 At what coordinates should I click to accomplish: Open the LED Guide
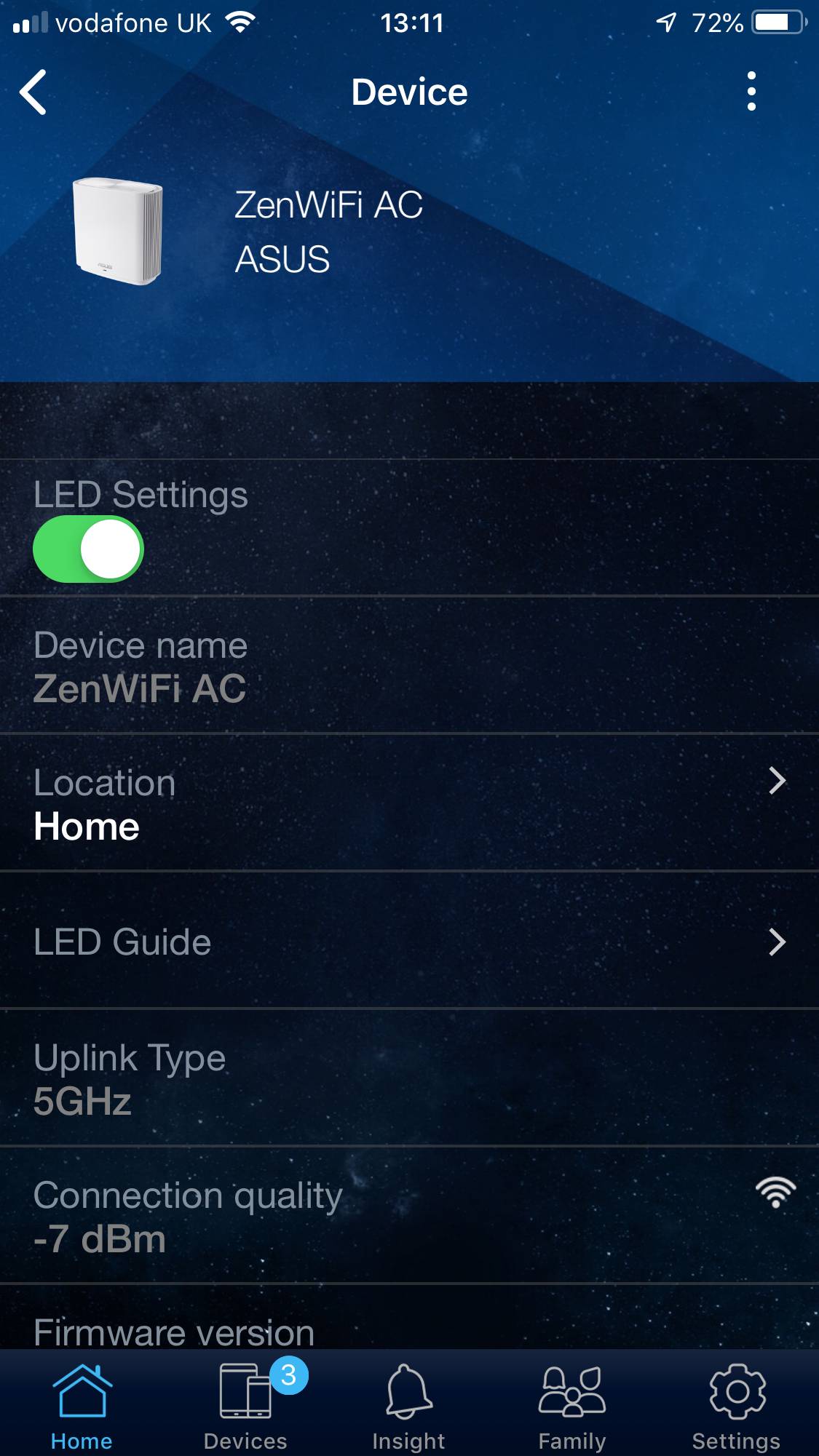point(409,942)
